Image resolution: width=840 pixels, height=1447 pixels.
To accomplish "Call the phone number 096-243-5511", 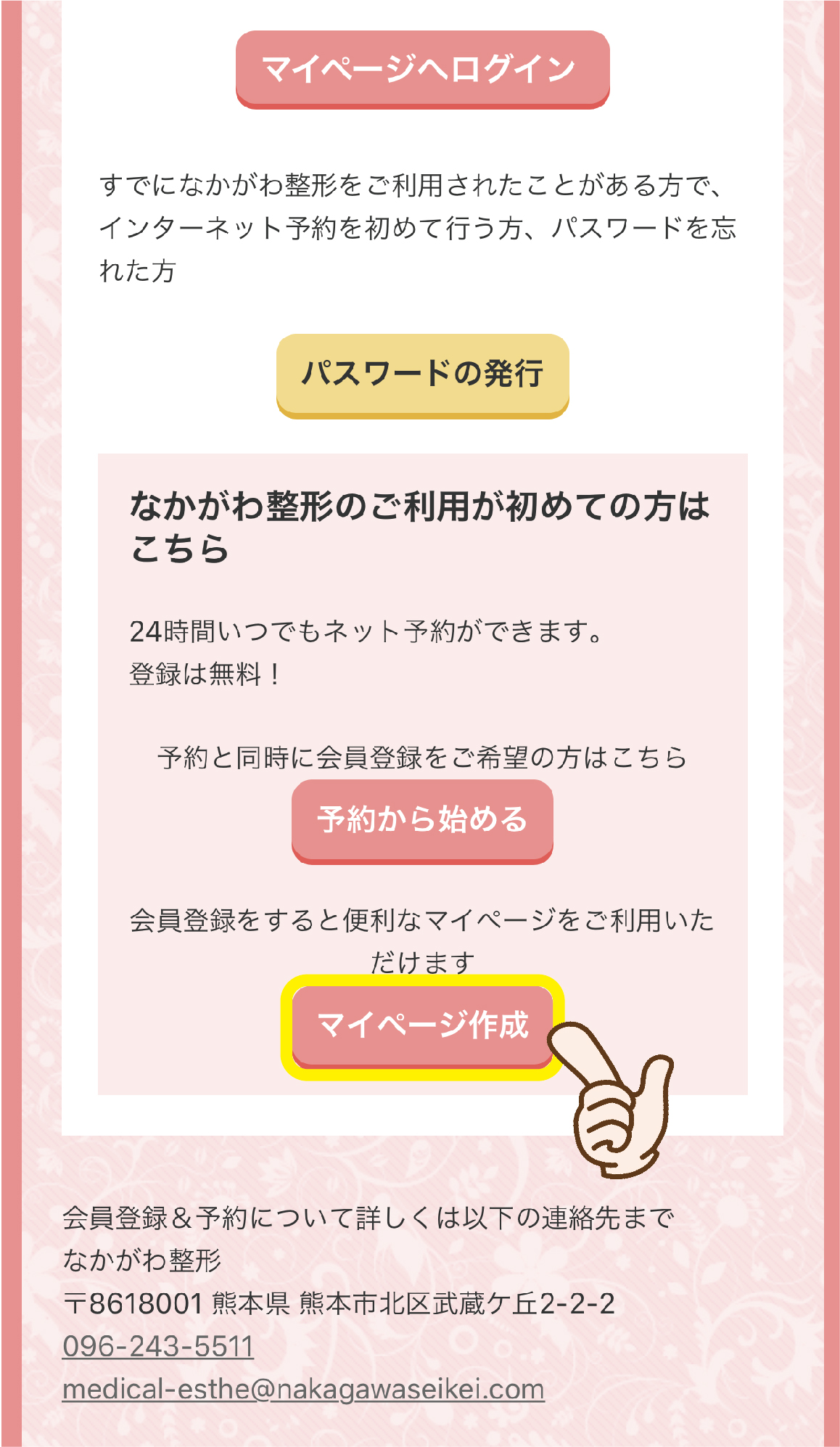I will [x=158, y=1347].
